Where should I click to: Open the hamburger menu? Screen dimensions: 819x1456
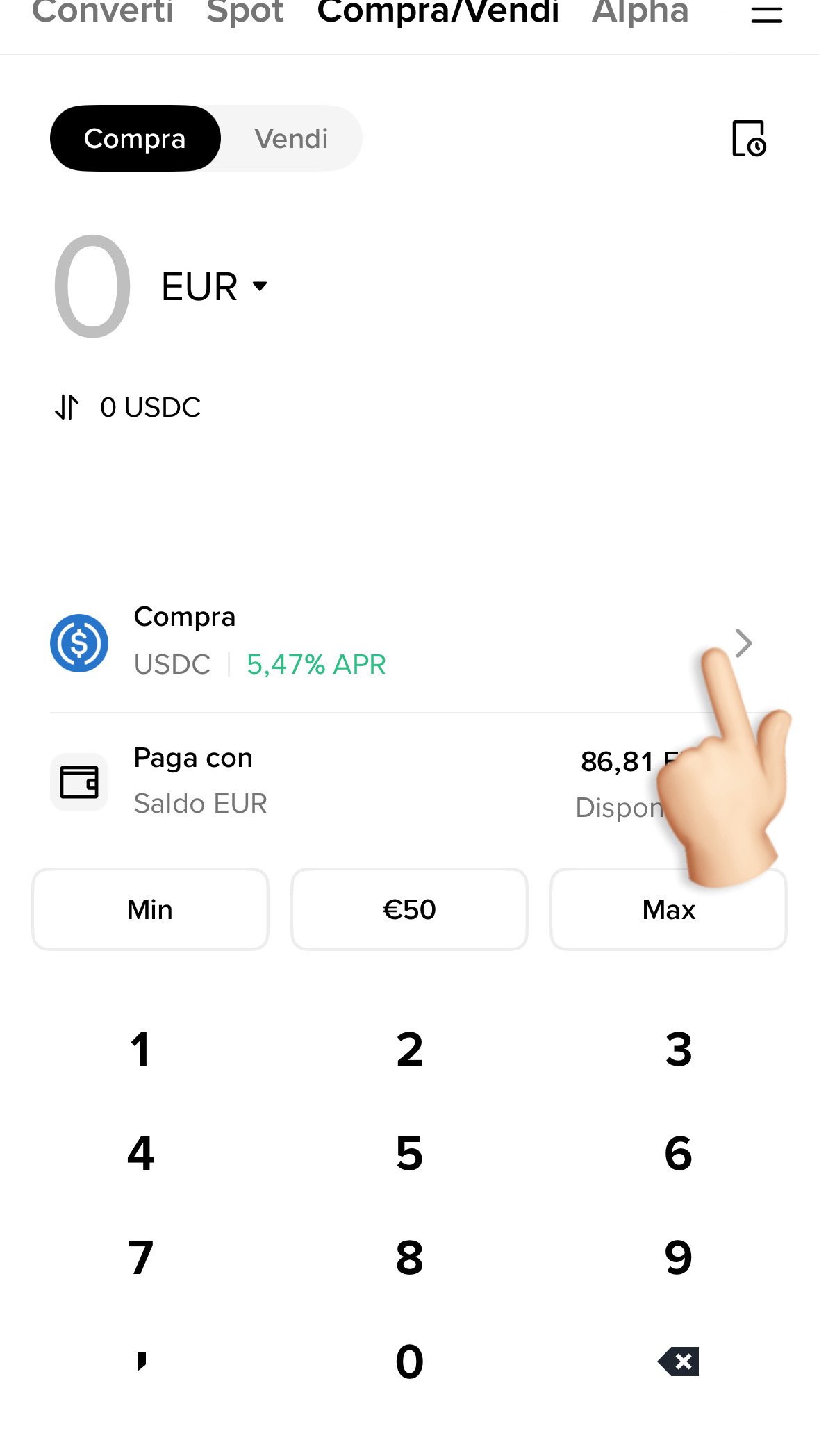(766, 15)
